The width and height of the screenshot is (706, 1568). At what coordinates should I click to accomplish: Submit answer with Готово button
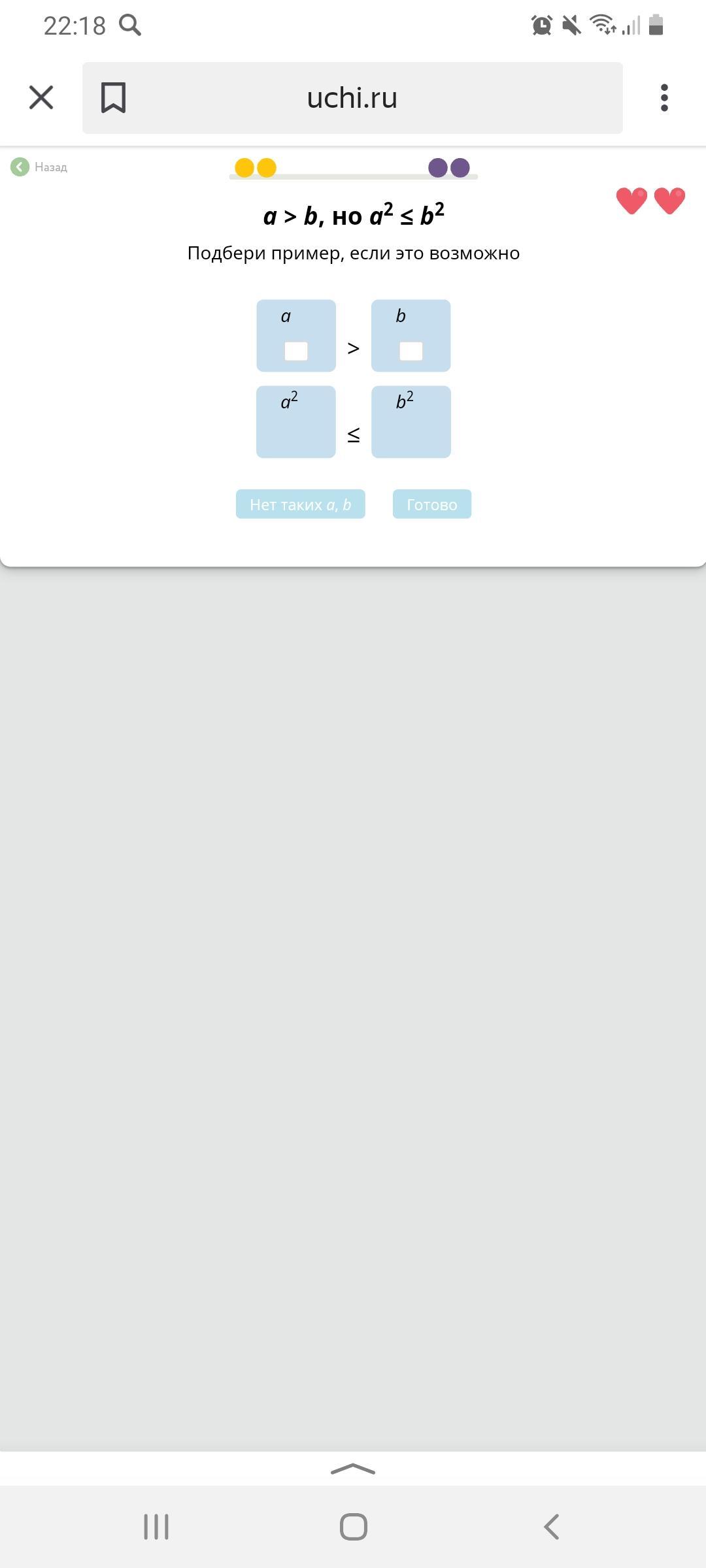(x=431, y=504)
